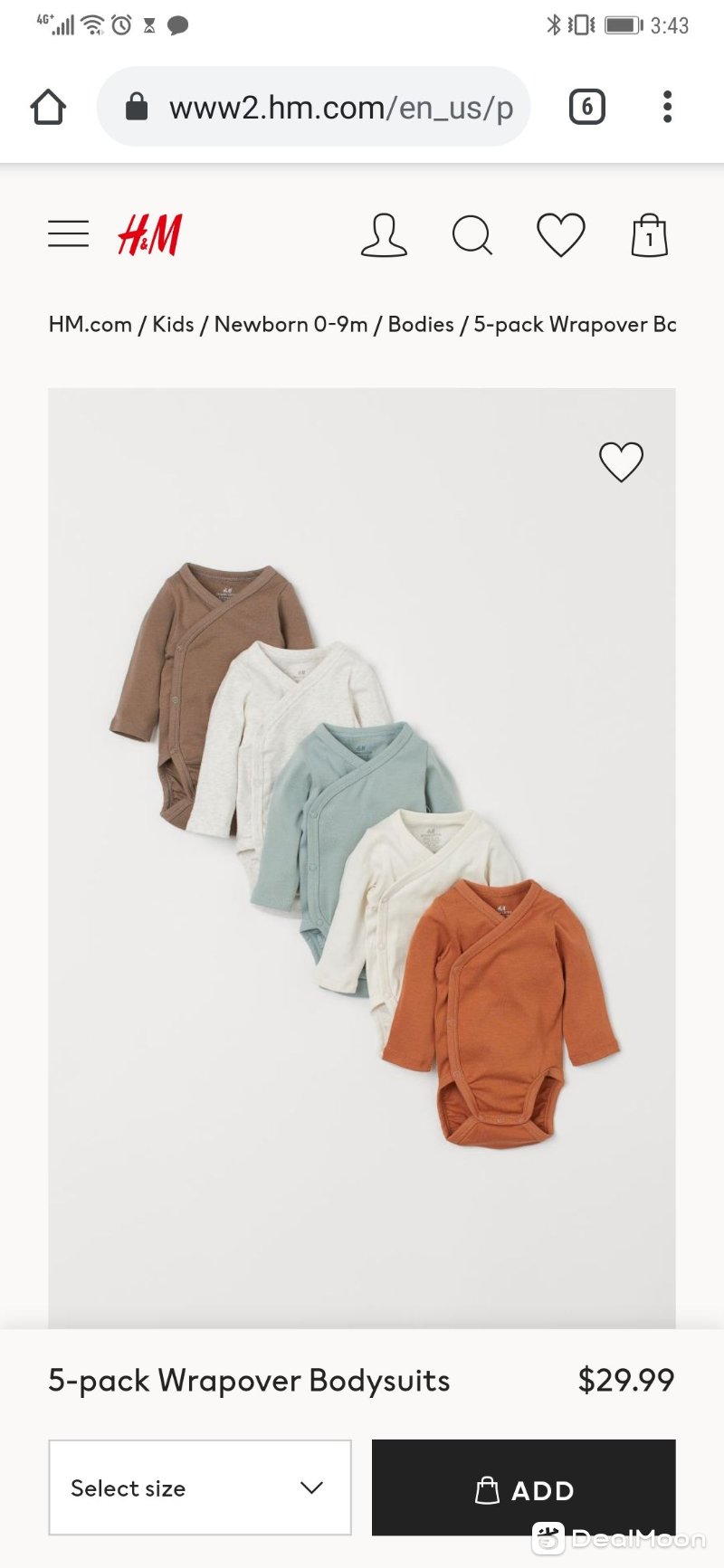724x1568 pixels.
Task: Go to Newborn 0-9m breadcrumb
Action: pyautogui.click(x=291, y=324)
